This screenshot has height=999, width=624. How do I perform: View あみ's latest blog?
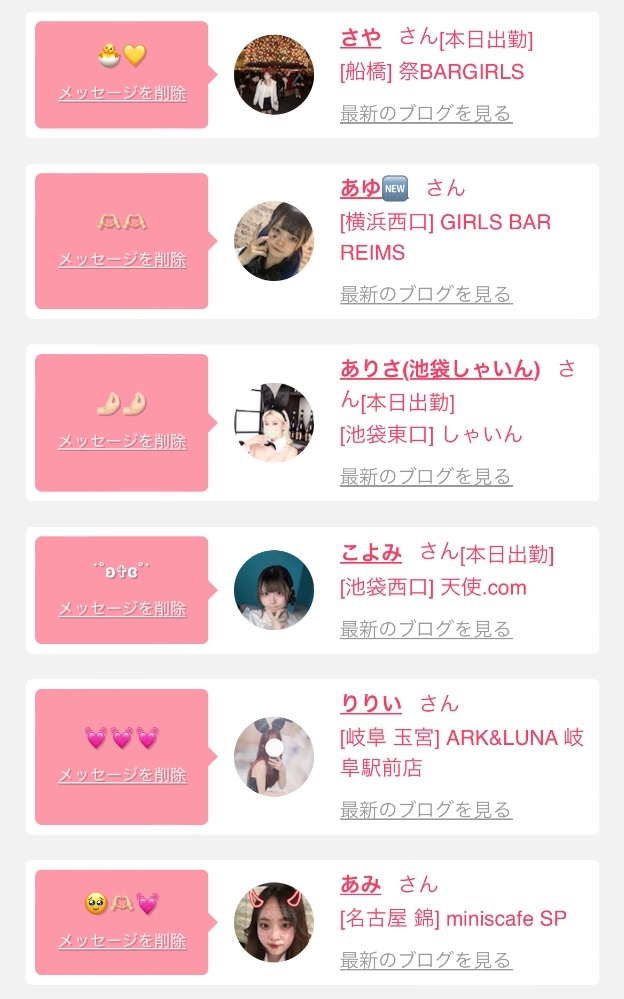click(x=426, y=959)
